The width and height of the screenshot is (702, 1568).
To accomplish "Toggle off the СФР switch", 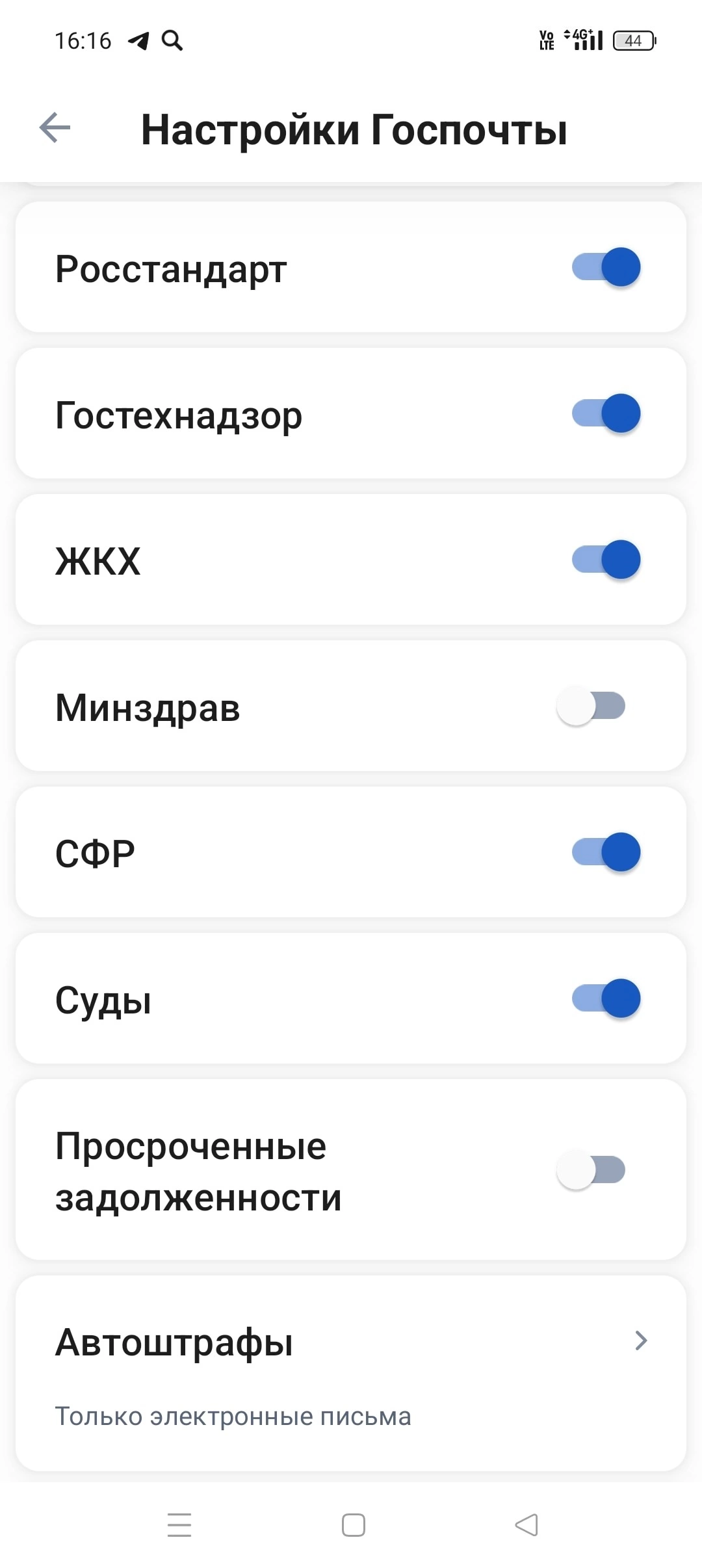I will (x=606, y=852).
